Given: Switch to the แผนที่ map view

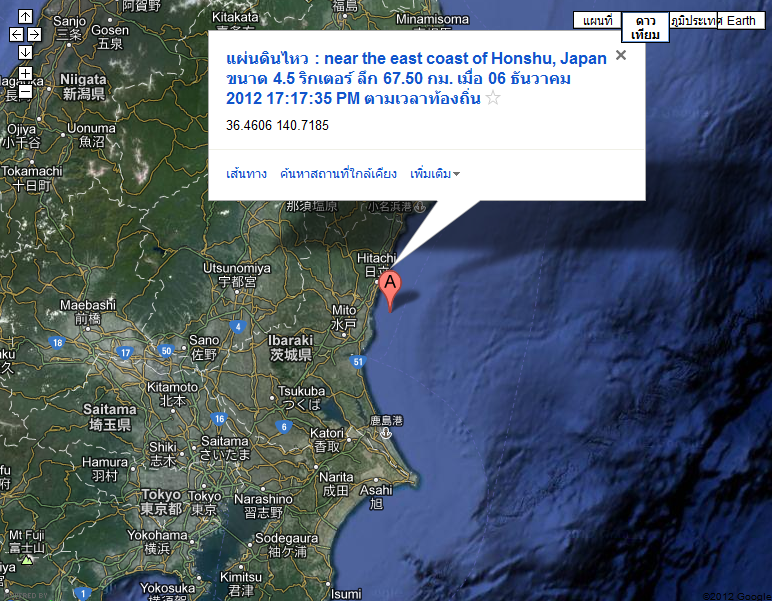Looking at the screenshot, I should click(x=597, y=21).
